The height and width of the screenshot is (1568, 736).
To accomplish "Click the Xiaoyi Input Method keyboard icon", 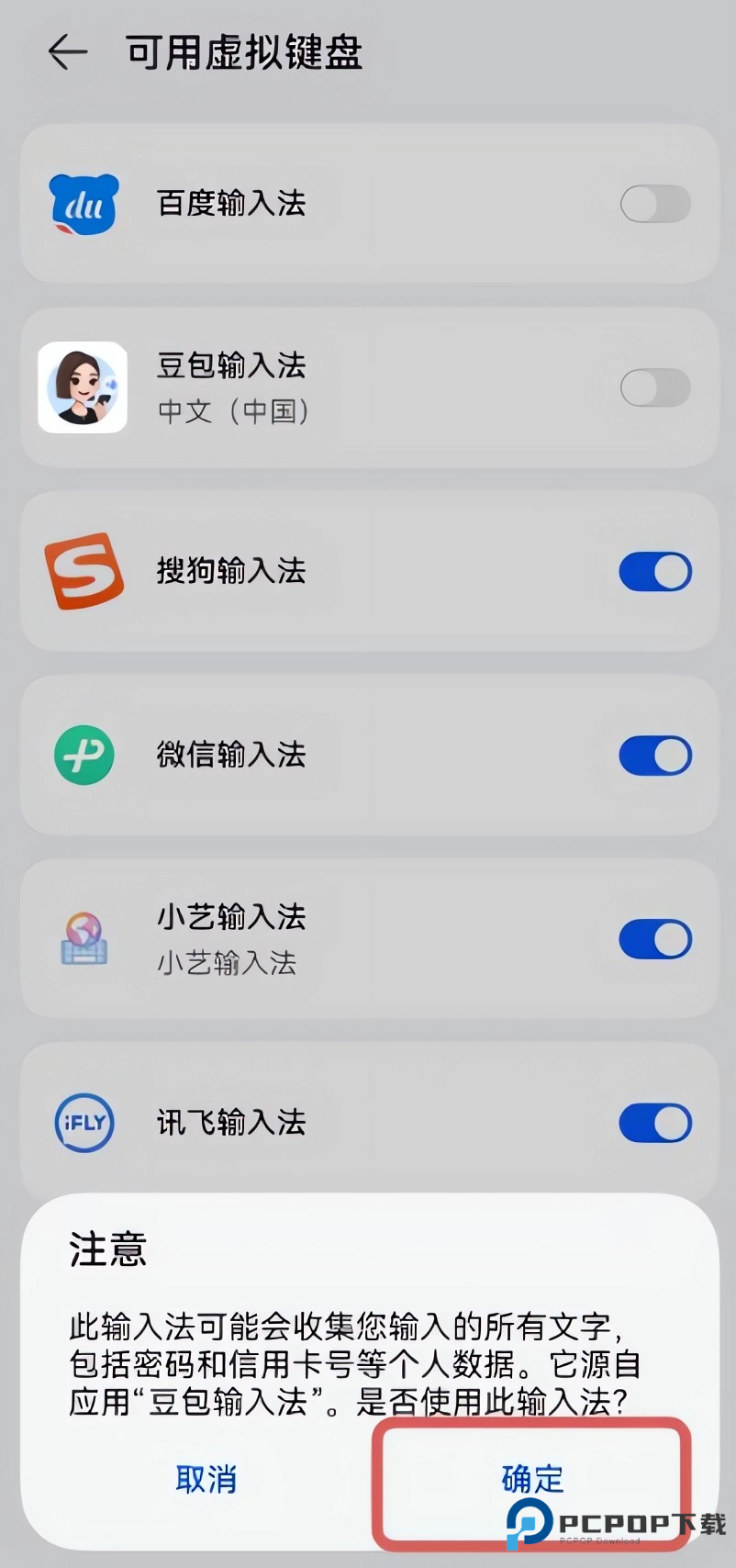I will click(84, 939).
